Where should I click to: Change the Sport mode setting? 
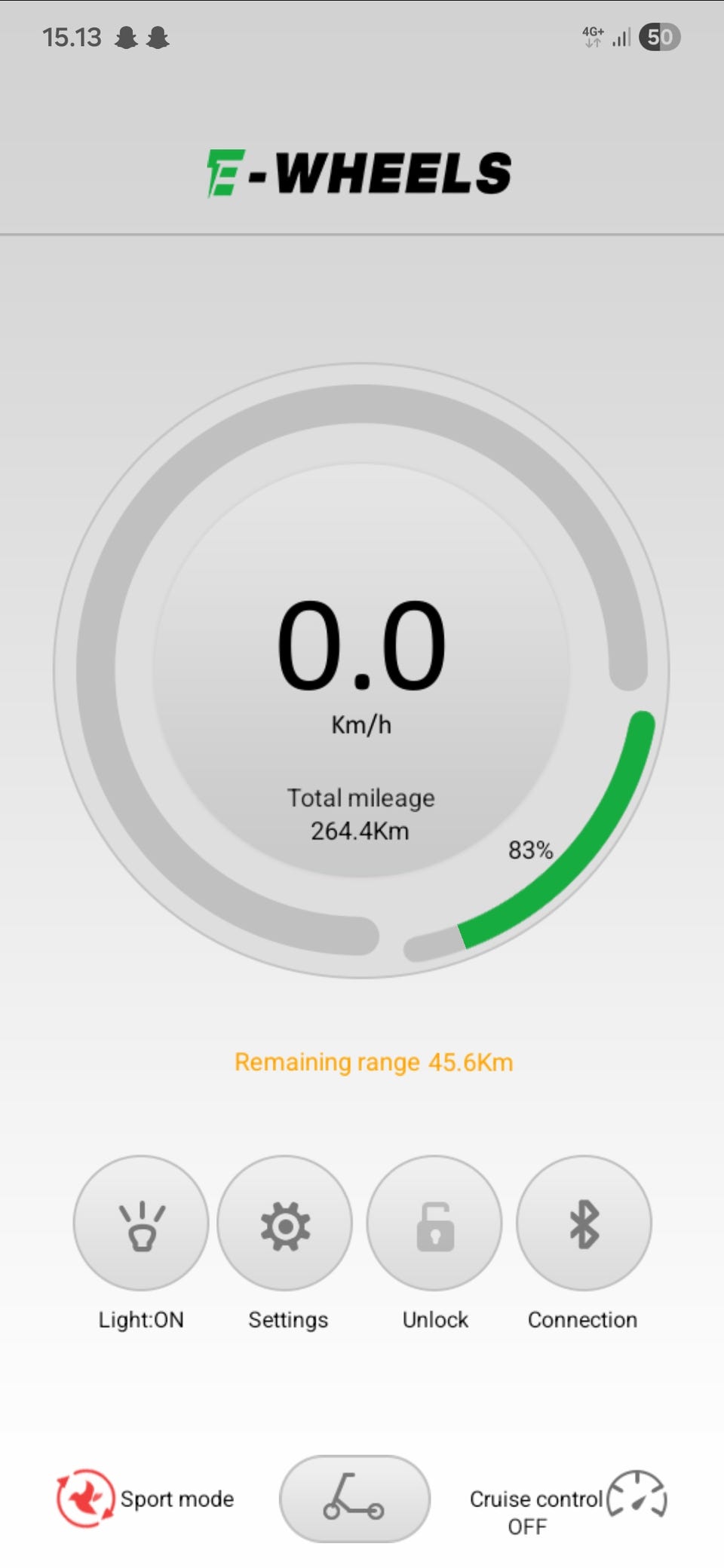[x=85, y=1498]
